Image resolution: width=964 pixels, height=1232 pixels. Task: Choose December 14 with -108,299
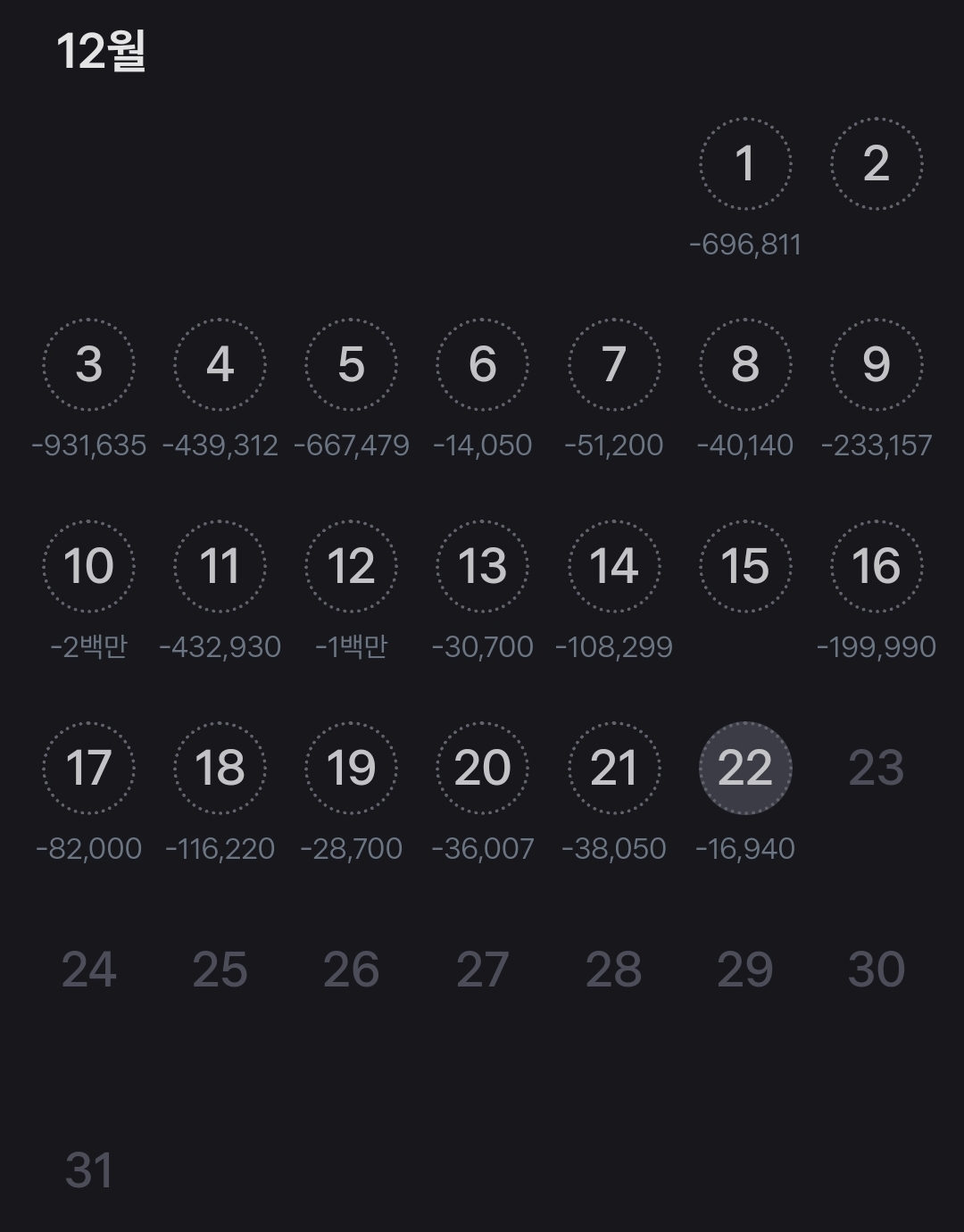(614, 567)
